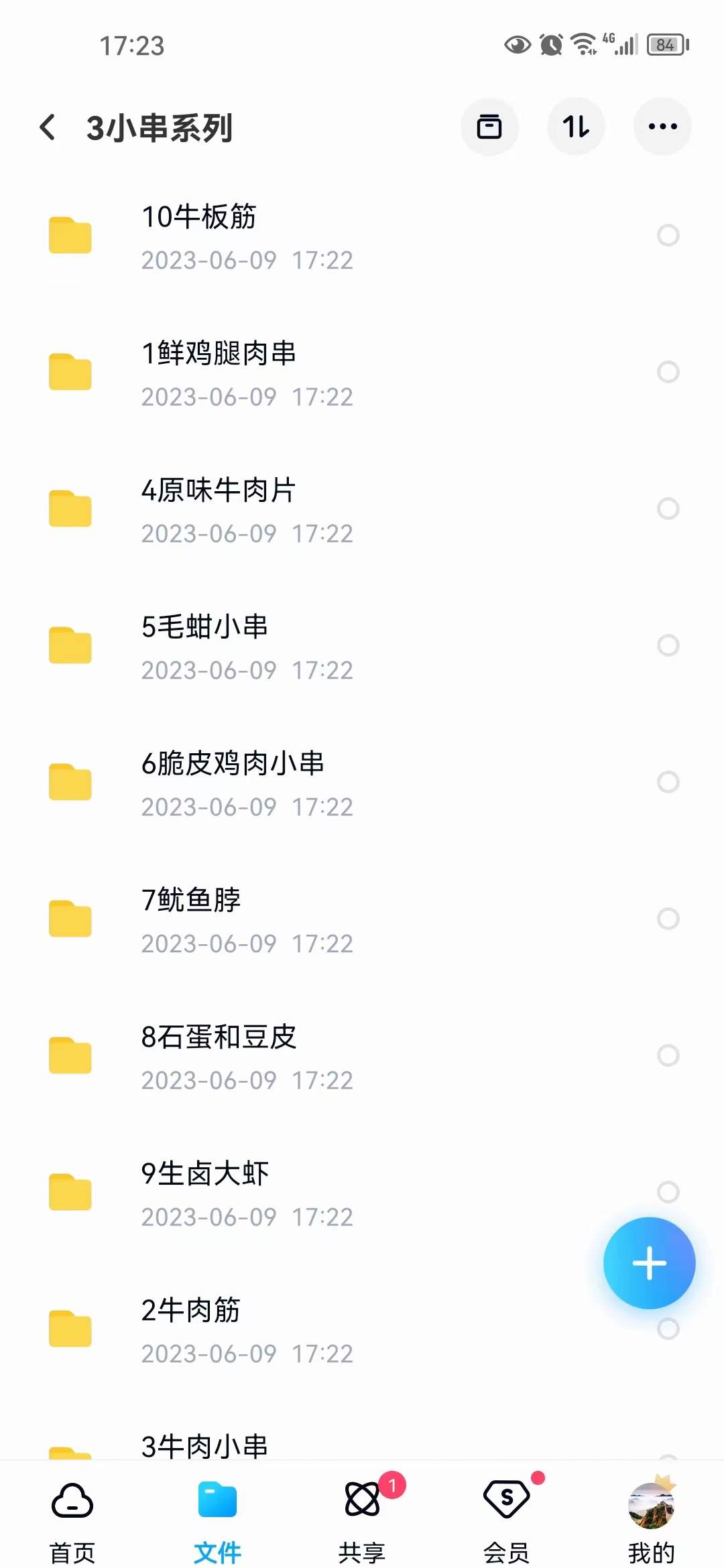Tap the blue plus floating button
This screenshot has width=724, height=1568.
click(x=649, y=1262)
